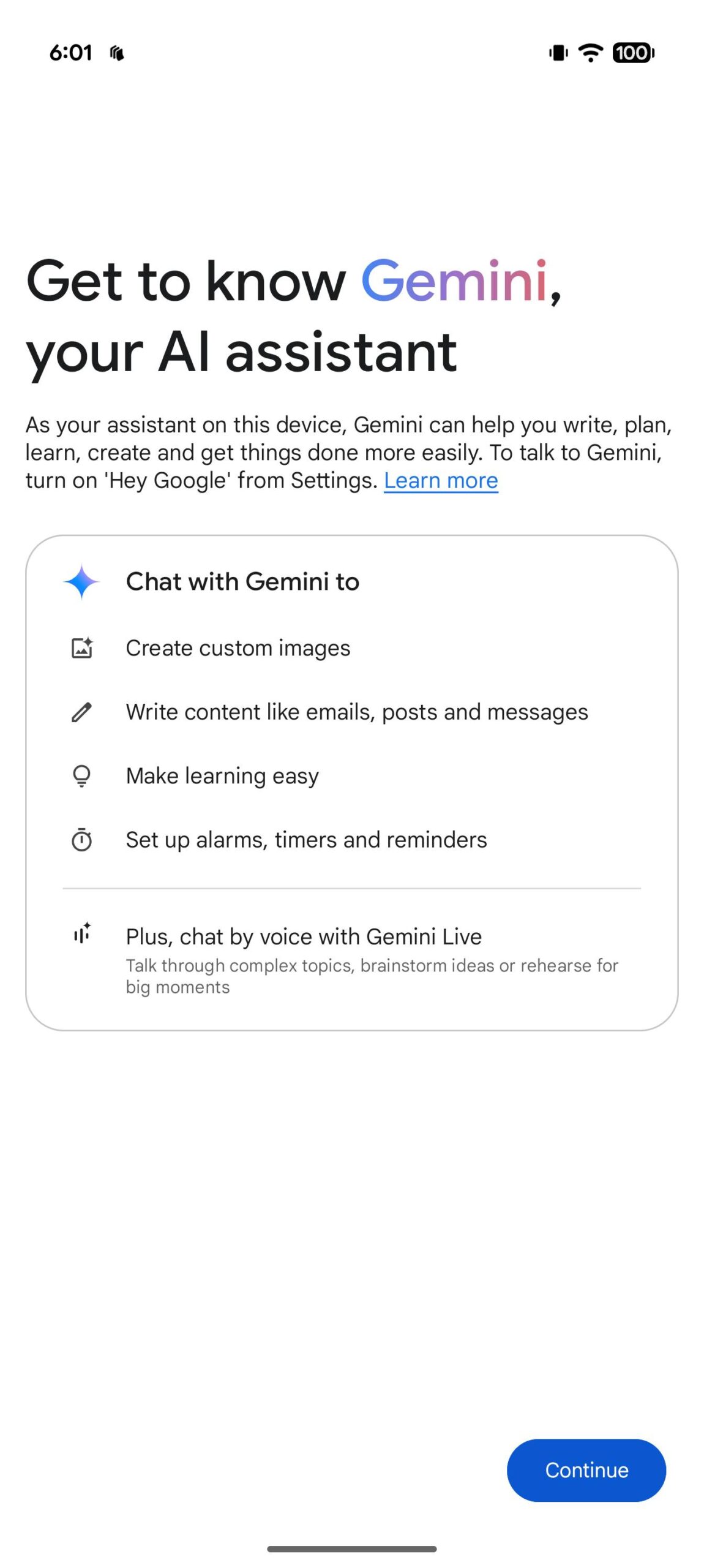This screenshot has width=704, height=1568.
Task: Open the Learn more link
Action: pyautogui.click(x=441, y=481)
